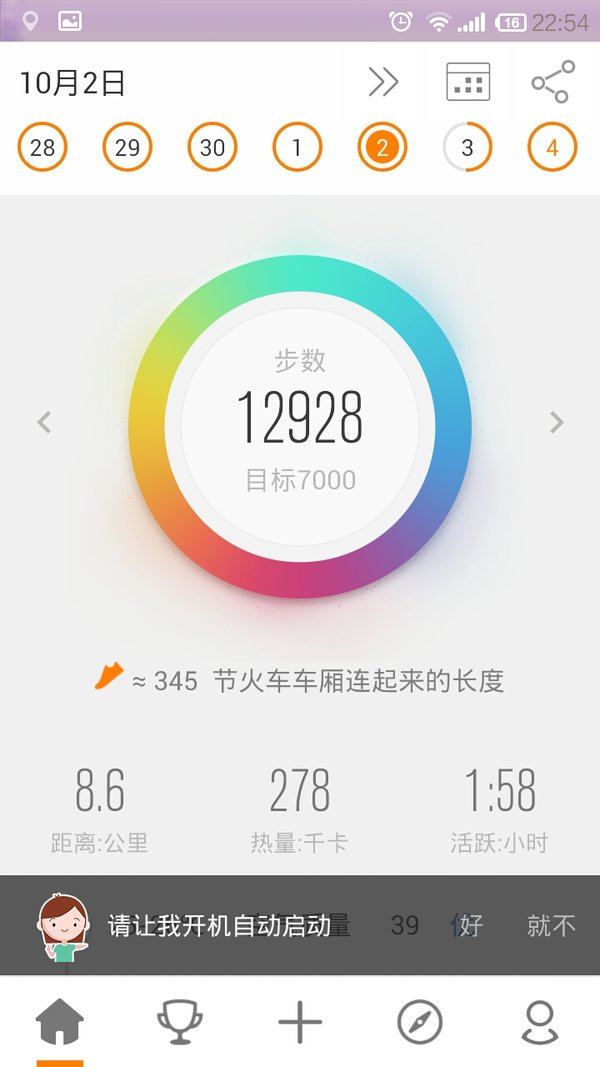Tap the plus button in the bottom bar

(300, 1021)
